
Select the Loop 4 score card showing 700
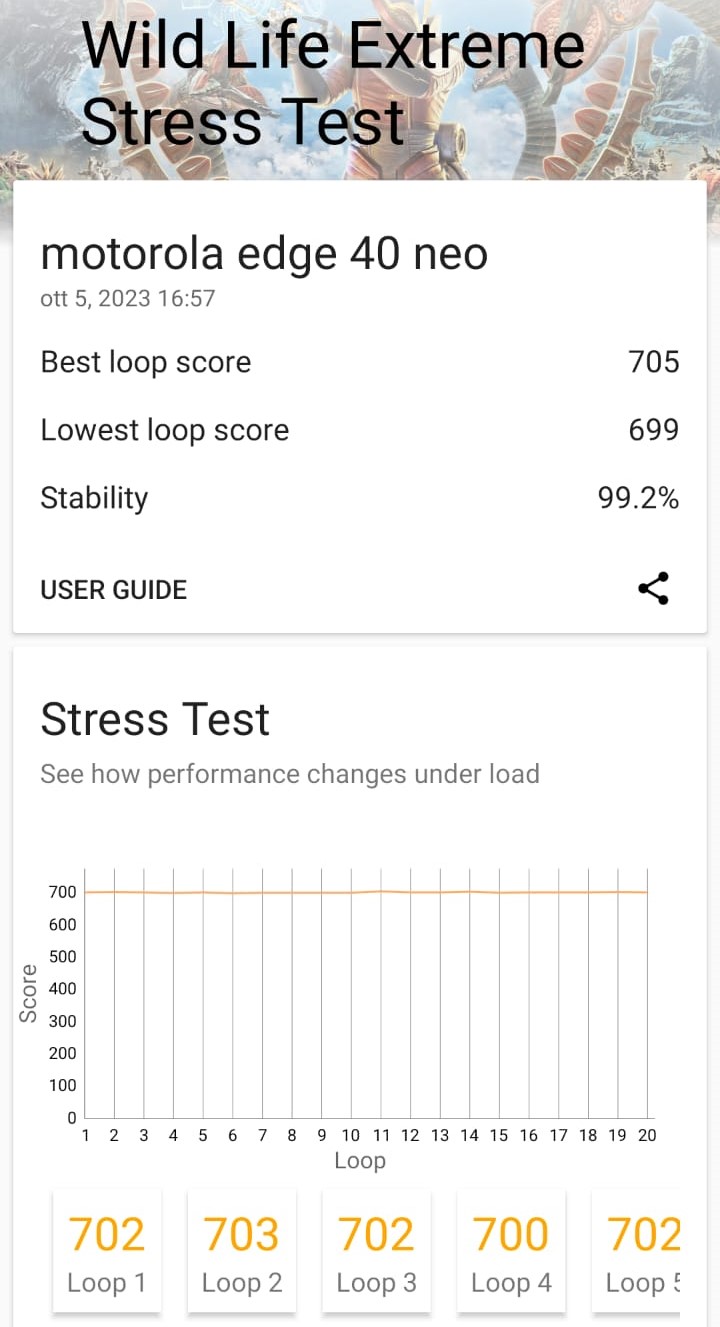coord(511,1251)
